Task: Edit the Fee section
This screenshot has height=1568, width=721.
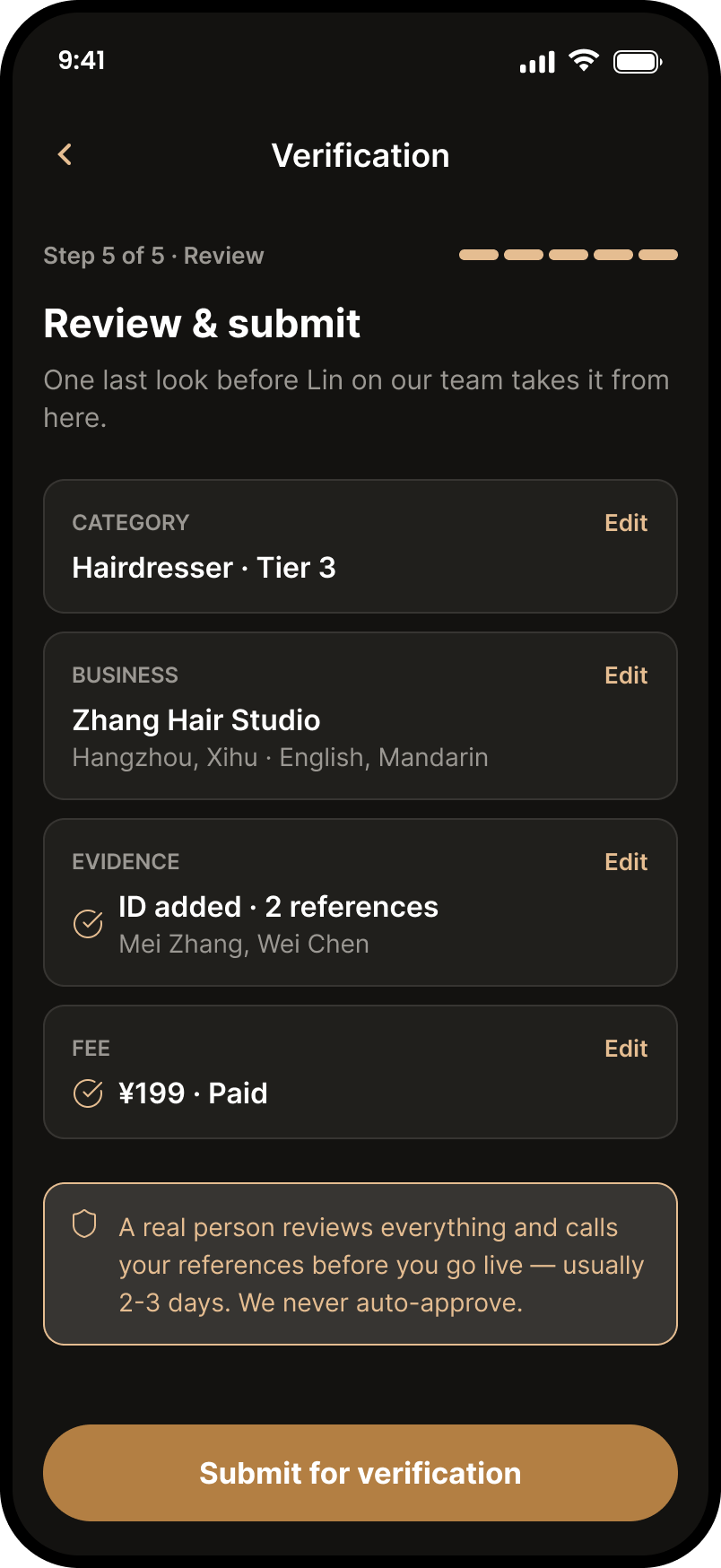Action: 626,1049
